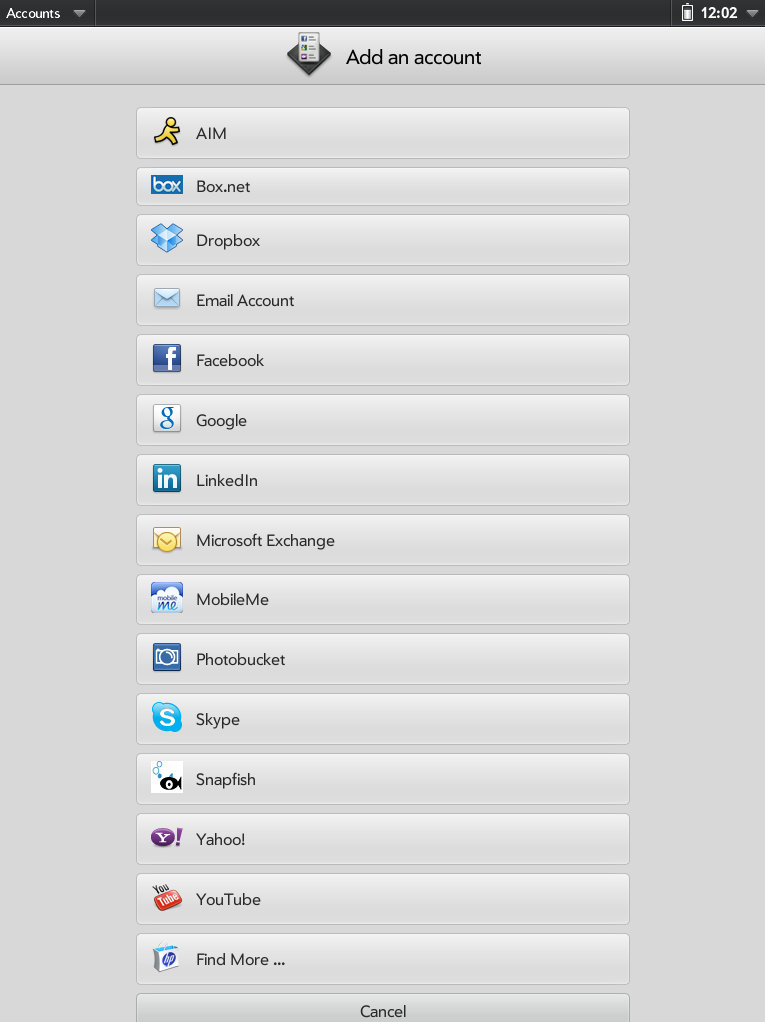The width and height of the screenshot is (765, 1022).
Task: Cancel adding an account
Action: pos(382,1010)
